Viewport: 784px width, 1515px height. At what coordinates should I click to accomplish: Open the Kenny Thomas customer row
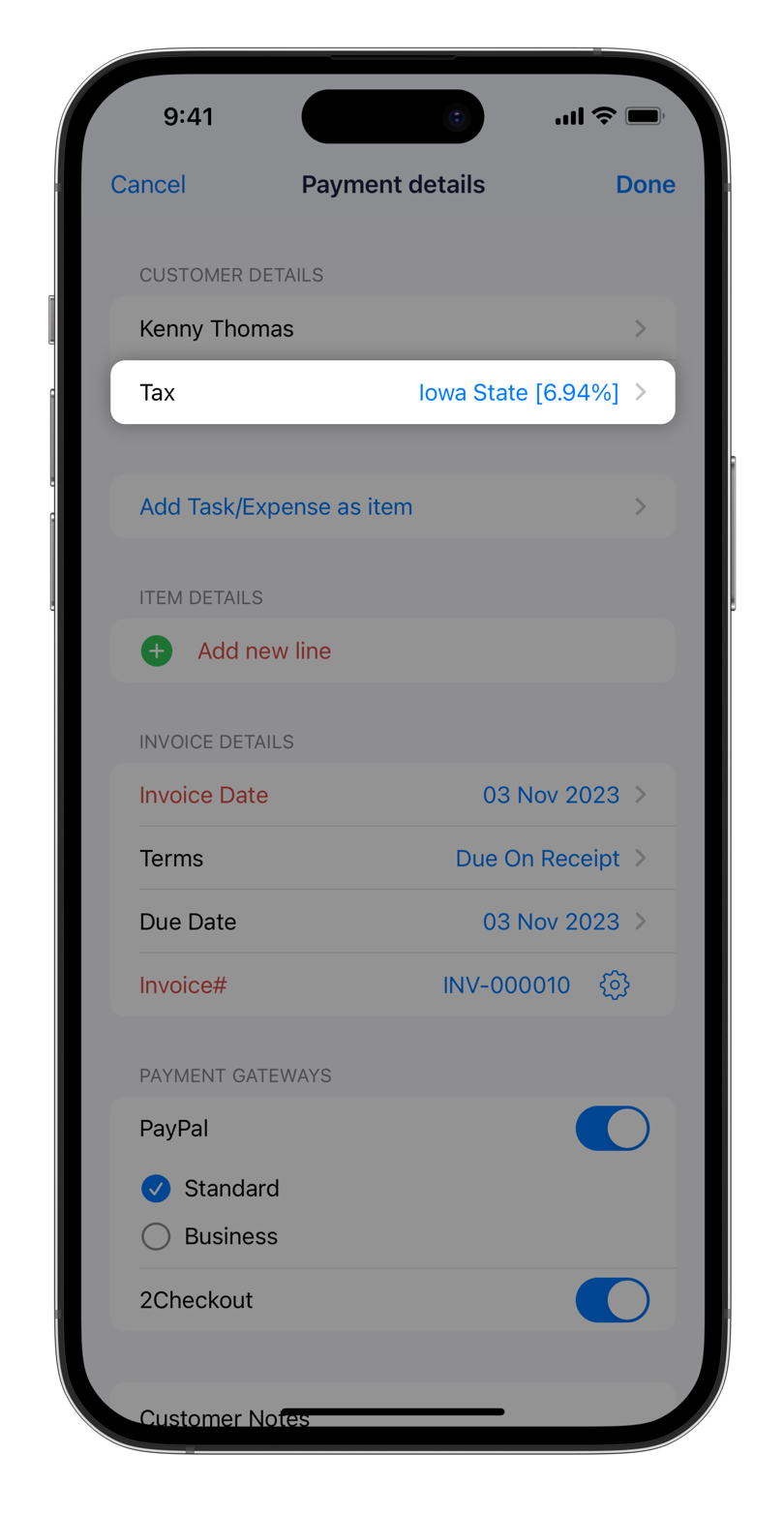click(x=392, y=328)
